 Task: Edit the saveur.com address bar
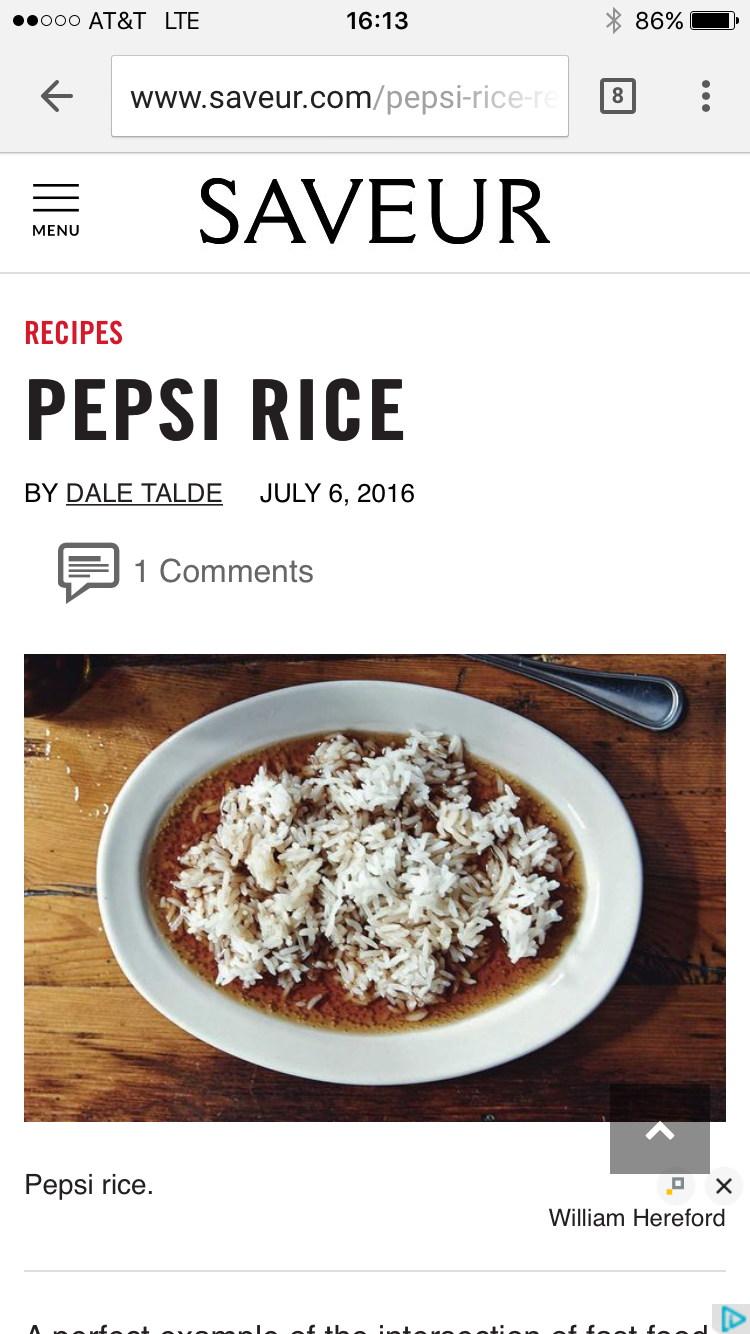coord(340,96)
